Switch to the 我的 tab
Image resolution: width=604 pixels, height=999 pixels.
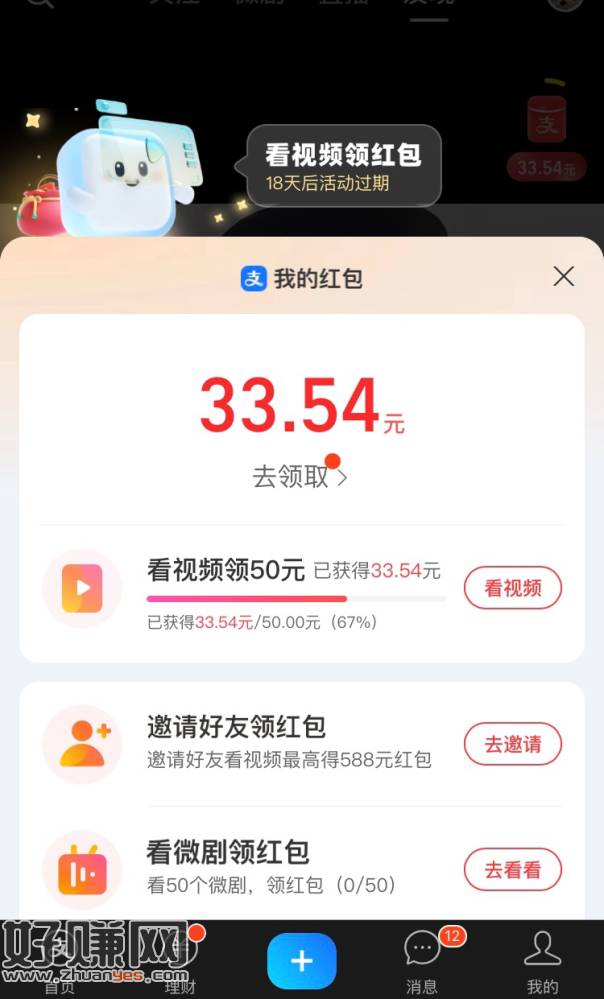(x=542, y=961)
